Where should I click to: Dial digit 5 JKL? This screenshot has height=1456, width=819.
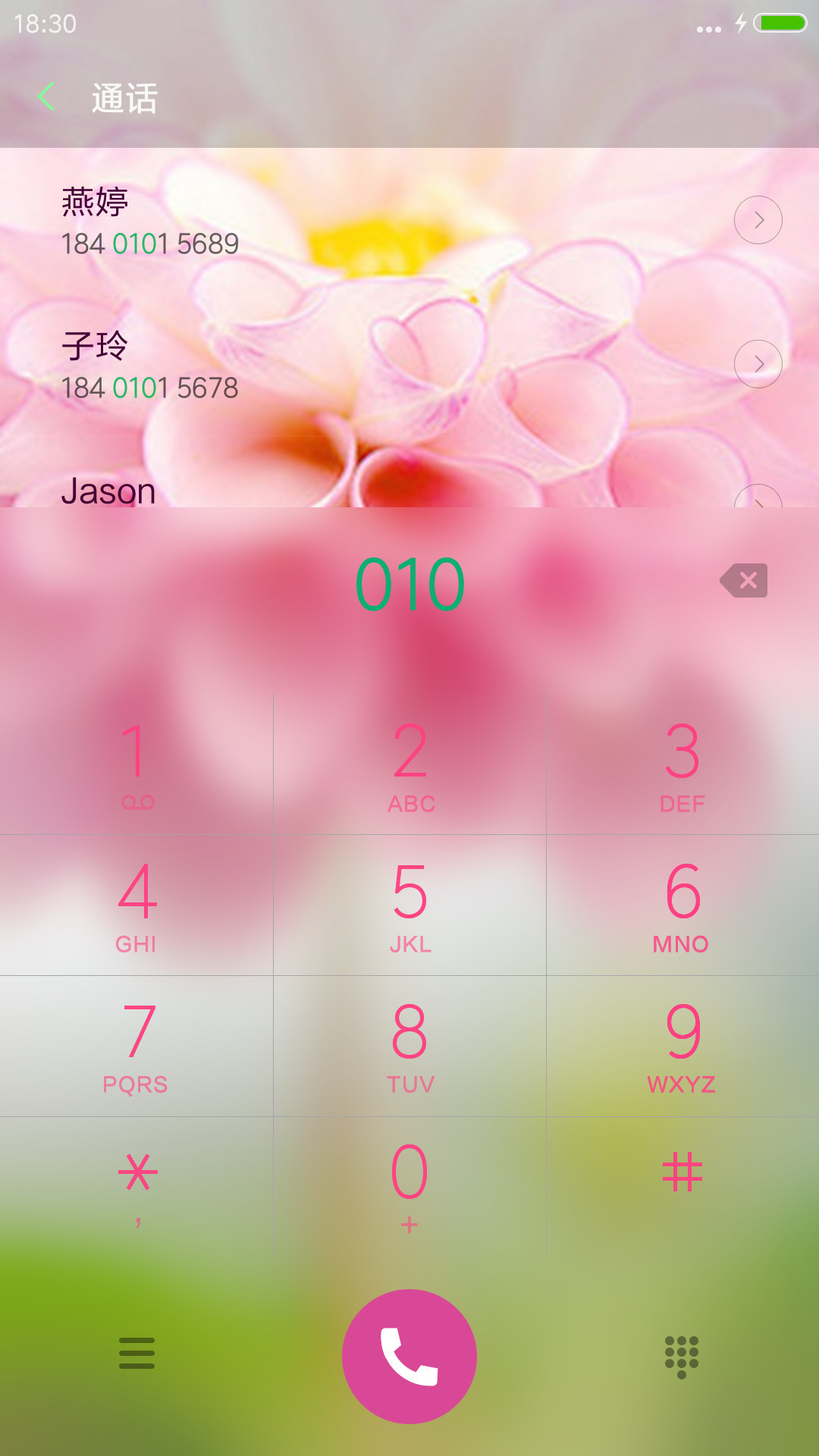point(409,905)
